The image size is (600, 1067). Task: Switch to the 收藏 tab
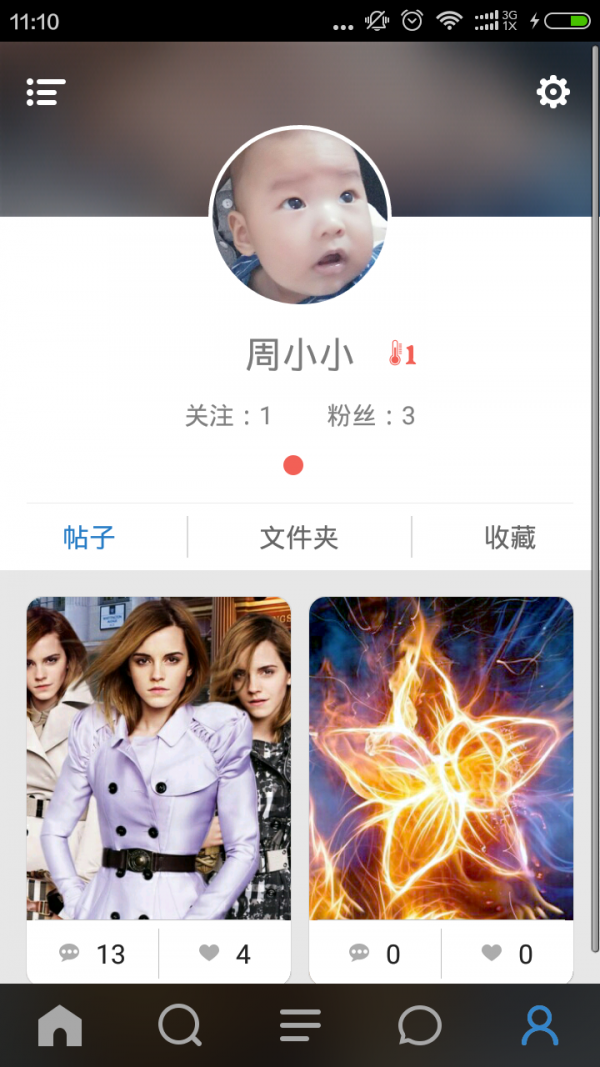[510, 538]
